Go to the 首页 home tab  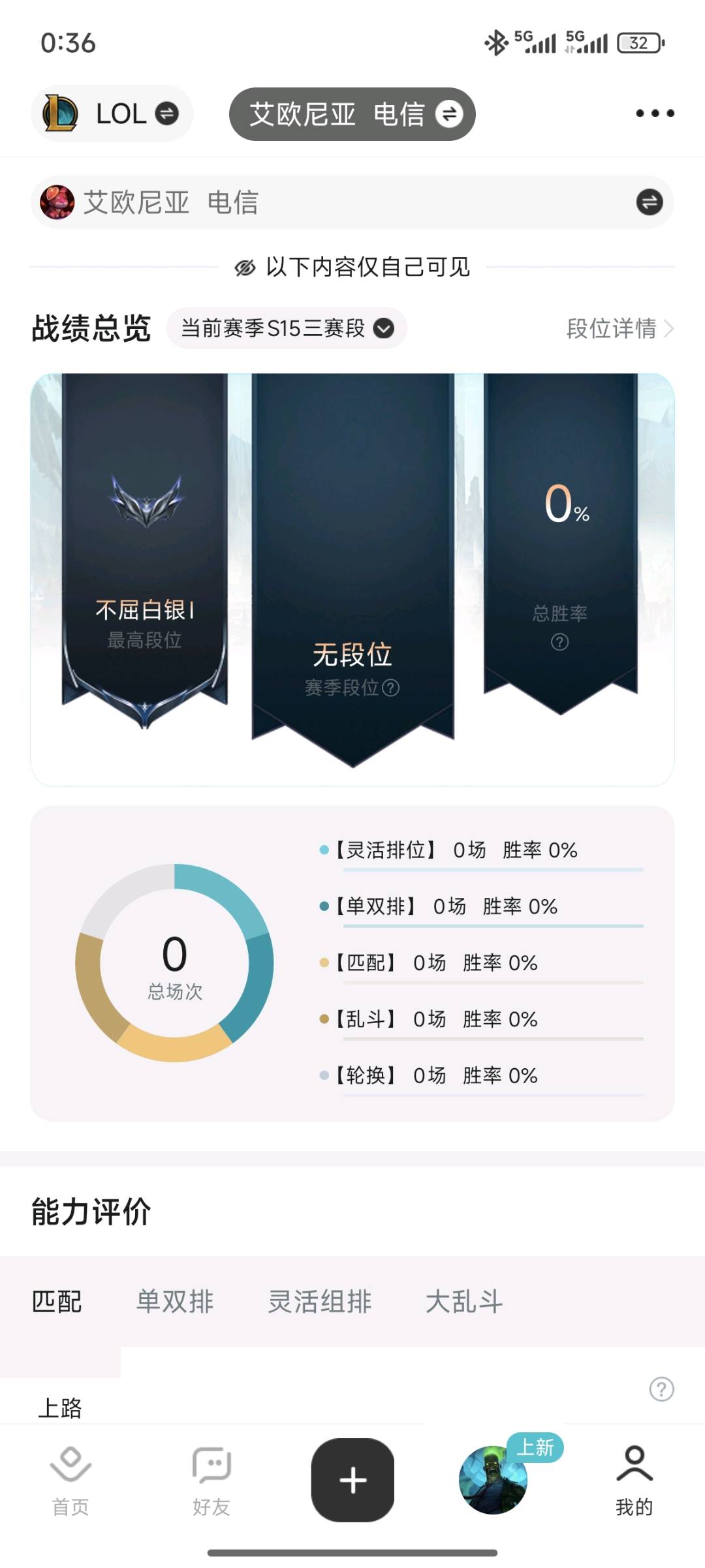click(70, 1481)
